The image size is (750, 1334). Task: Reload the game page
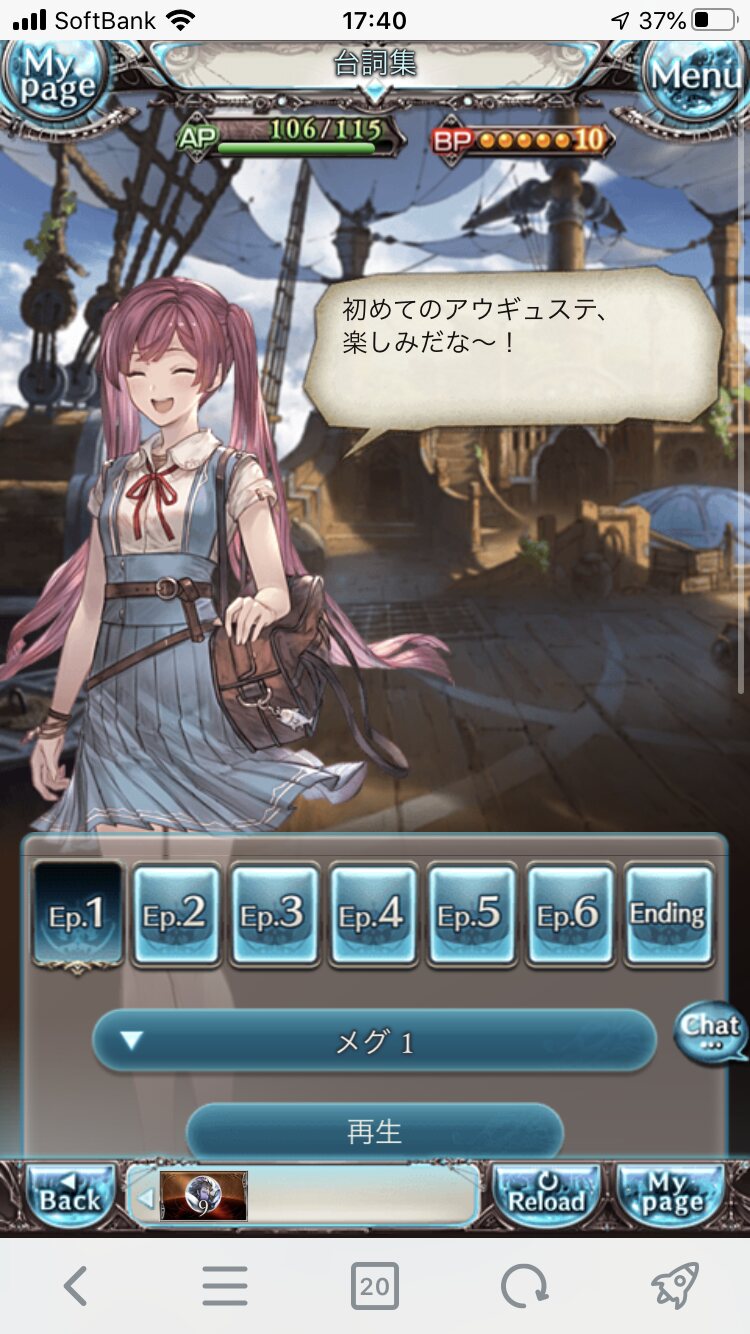[546, 1195]
